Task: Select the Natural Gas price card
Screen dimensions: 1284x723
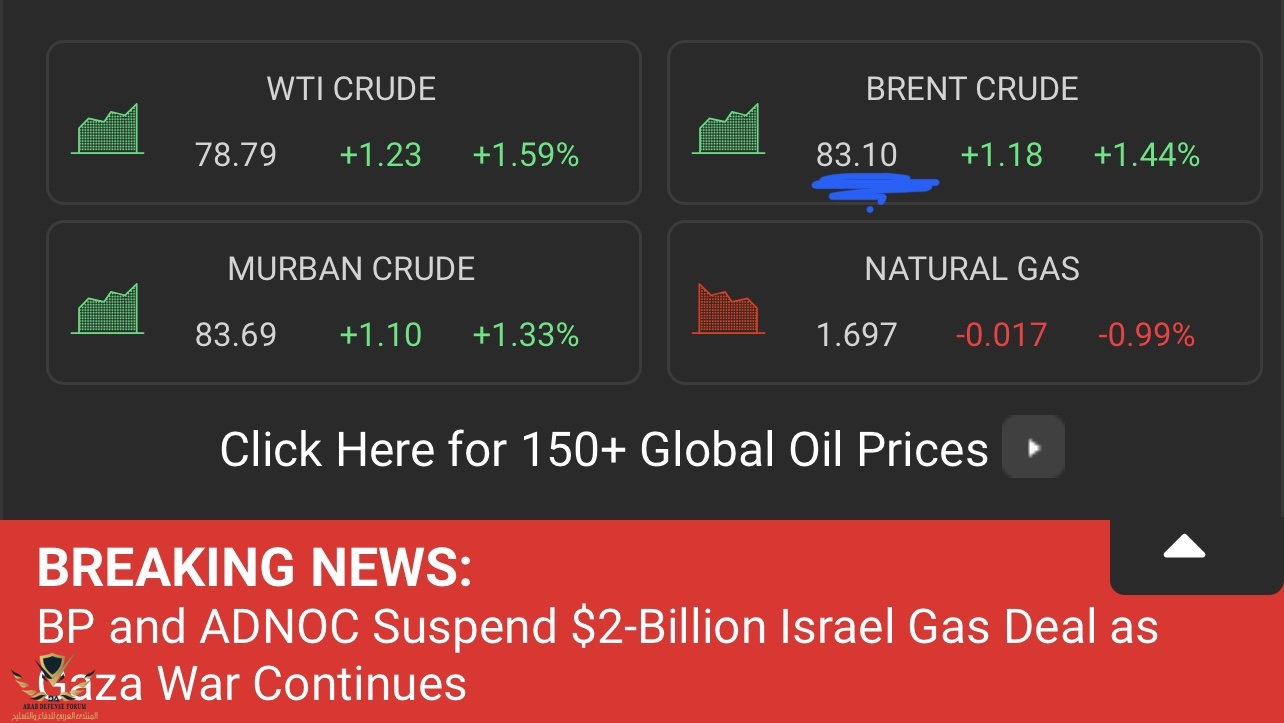Action: click(964, 302)
